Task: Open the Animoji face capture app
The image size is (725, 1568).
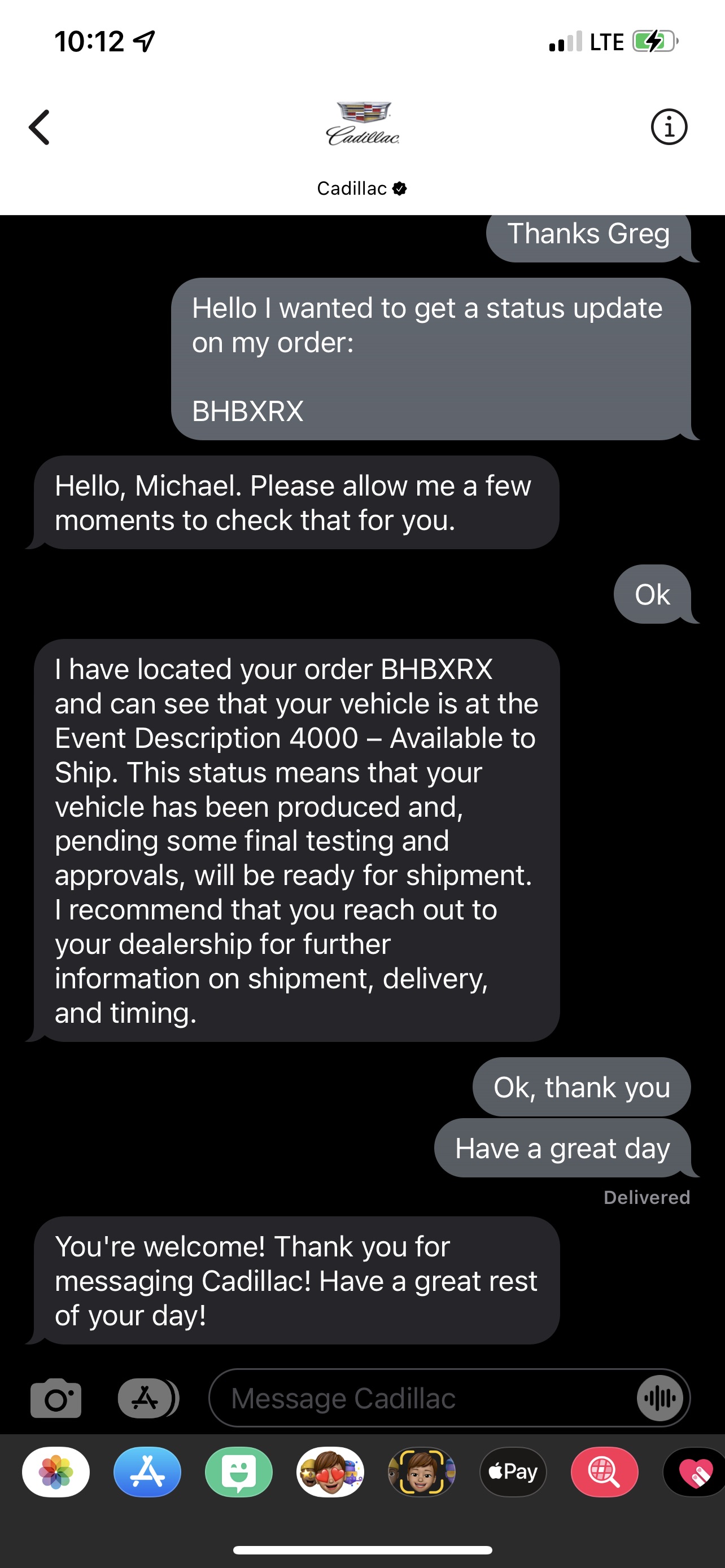Action: (421, 1472)
